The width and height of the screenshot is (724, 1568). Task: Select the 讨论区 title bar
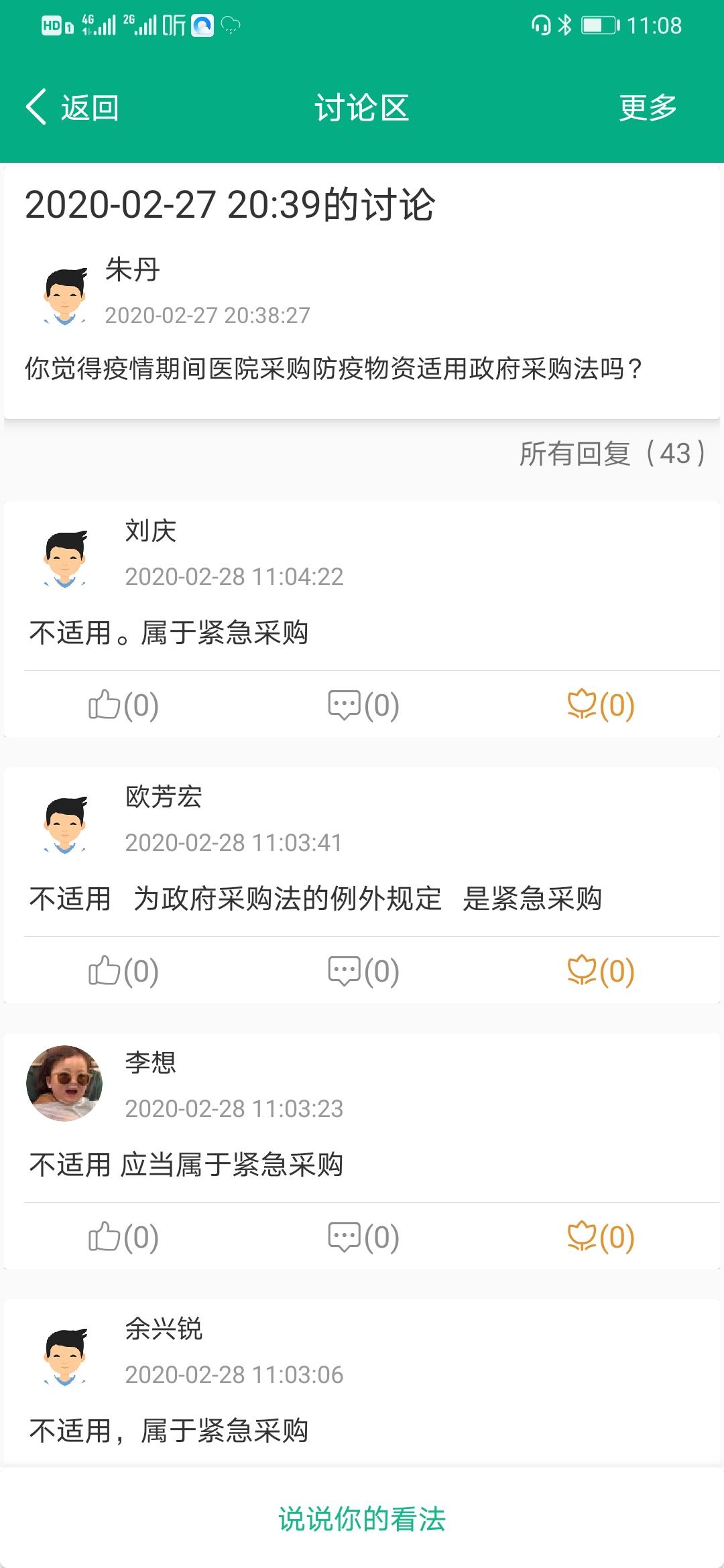[362, 107]
